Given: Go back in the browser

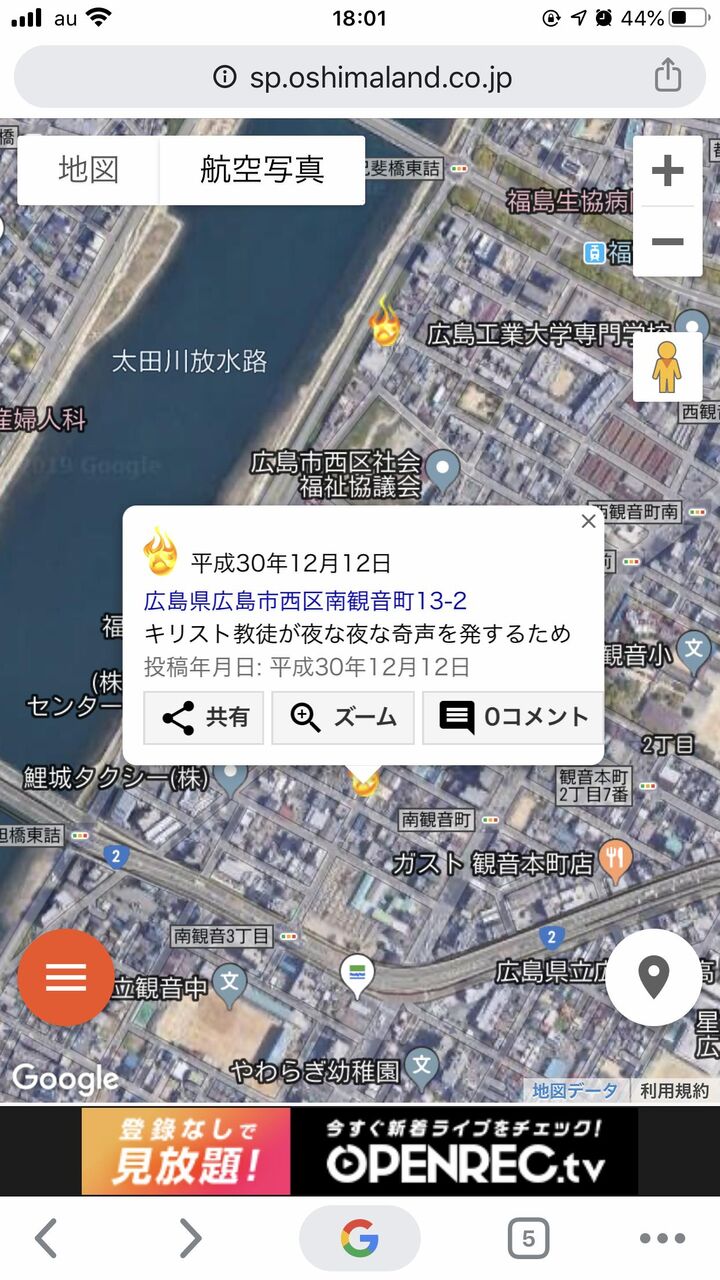Looking at the screenshot, I should click(46, 1240).
